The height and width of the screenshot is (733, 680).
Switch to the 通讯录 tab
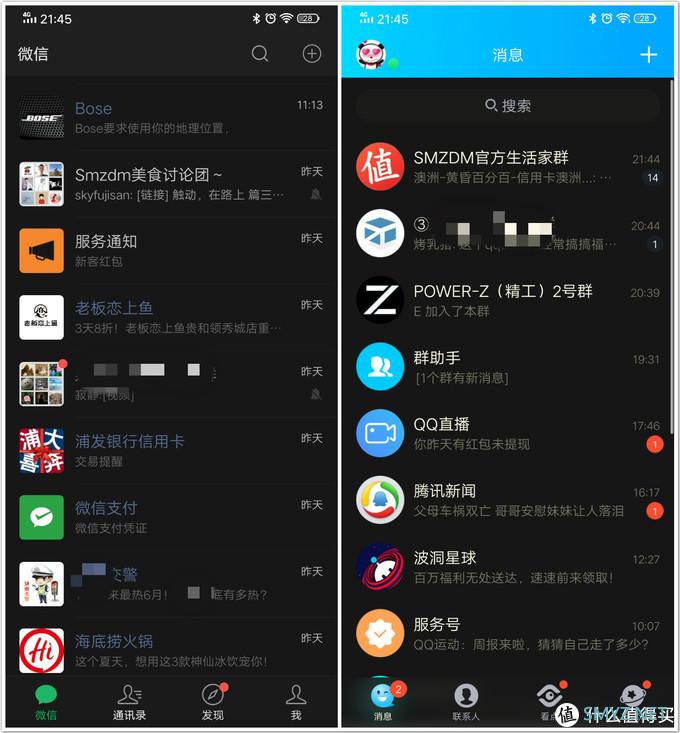(129, 702)
